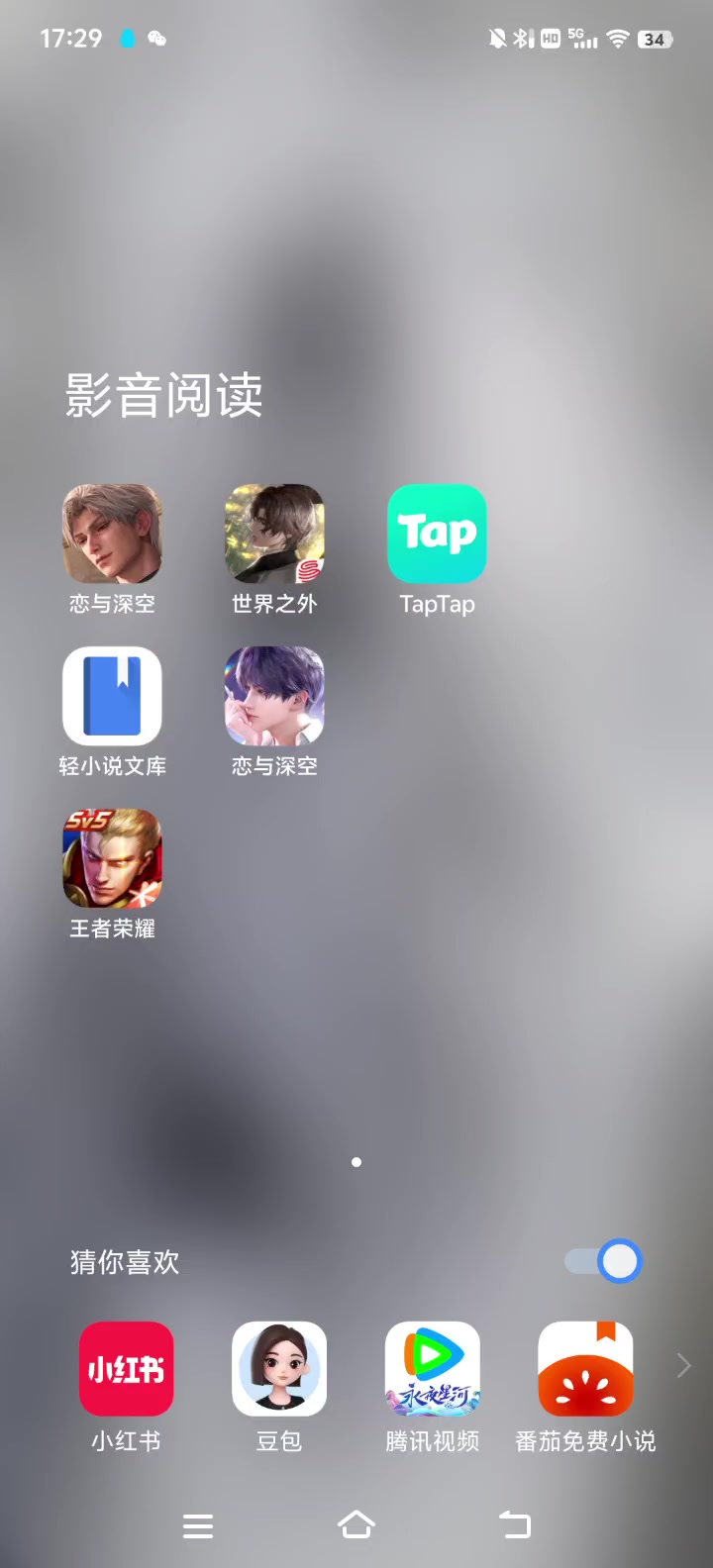This screenshot has height=1568, width=713.
Task: Turn off the 猜你喜欢 switch
Action: pyautogui.click(x=604, y=1261)
